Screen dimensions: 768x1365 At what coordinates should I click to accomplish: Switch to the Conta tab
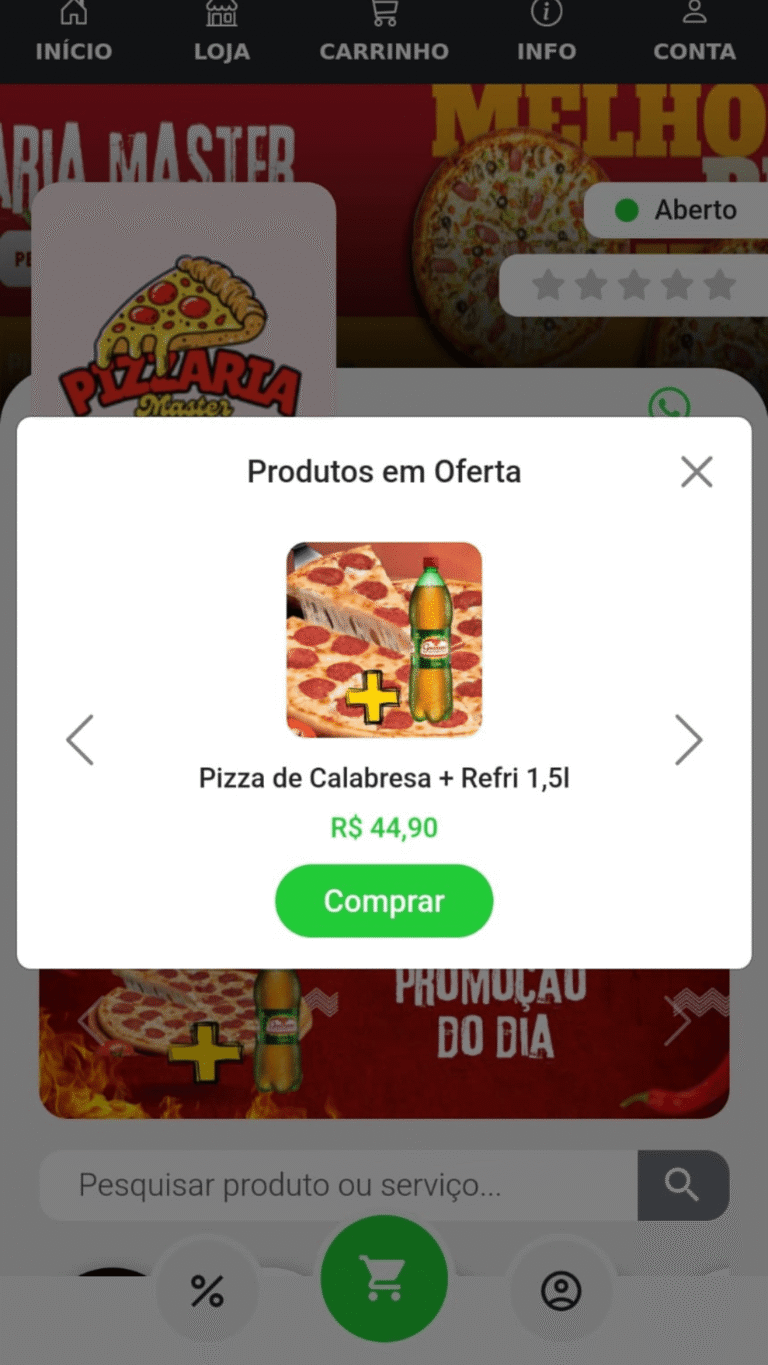tap(694, 34)
